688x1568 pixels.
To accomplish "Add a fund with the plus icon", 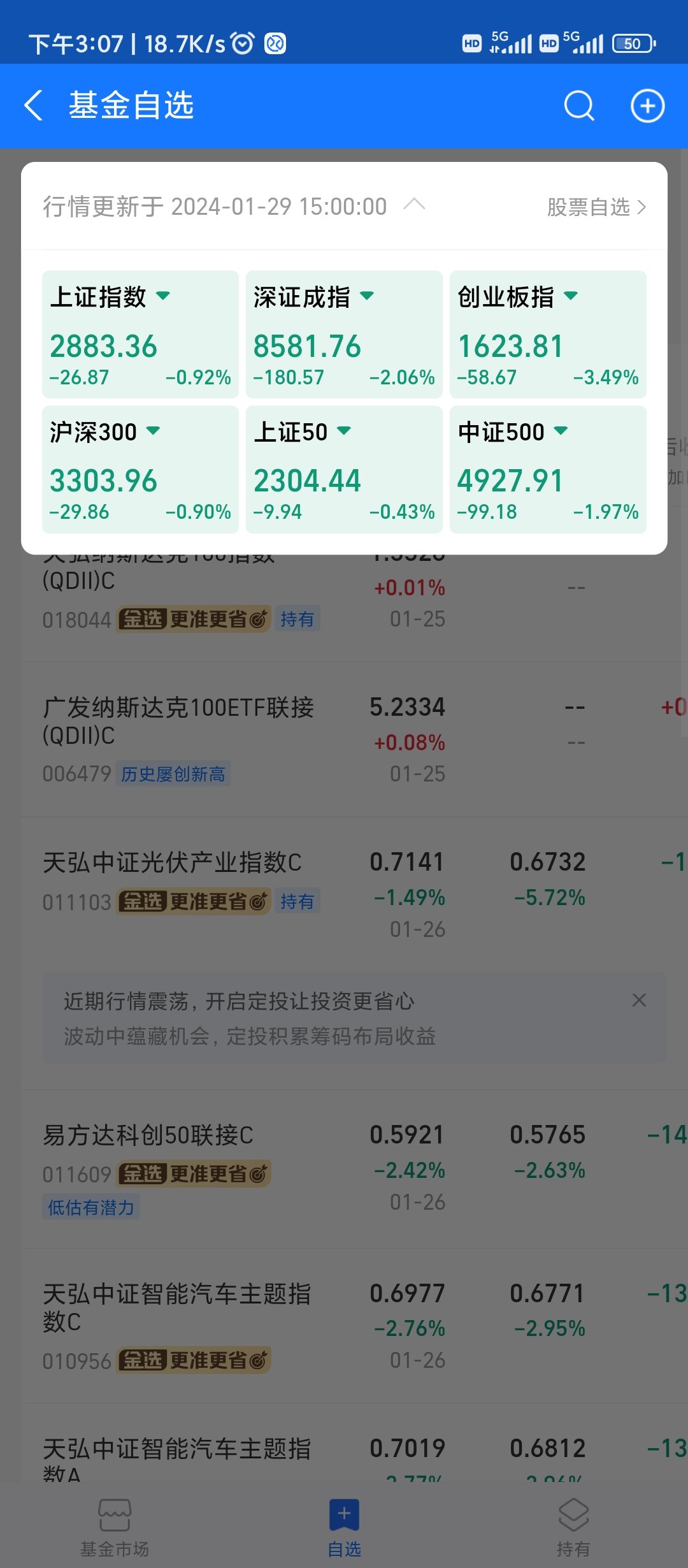I will pyautogui.click(x=647, y=106).
